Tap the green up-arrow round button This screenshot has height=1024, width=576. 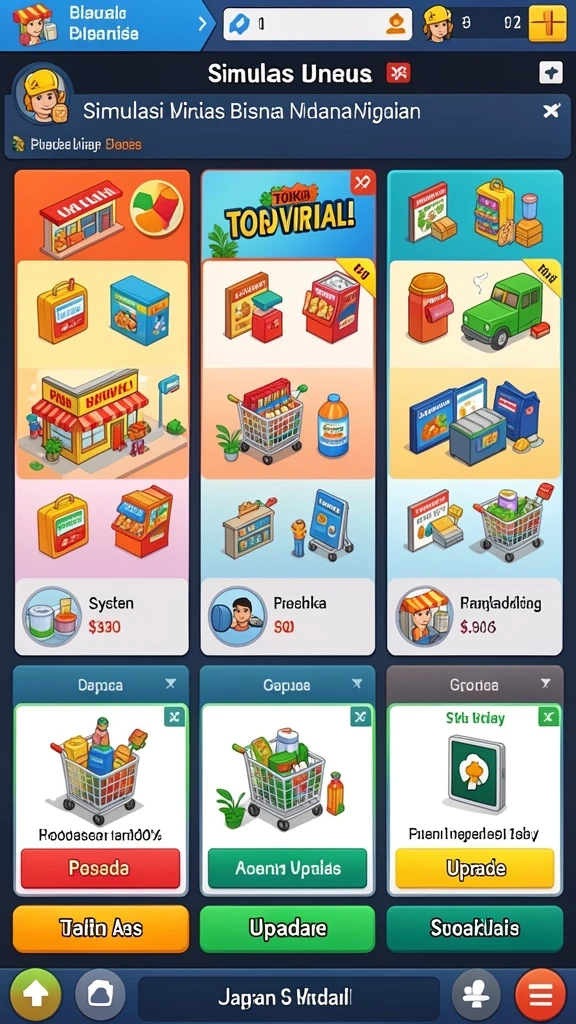(36, 995)
